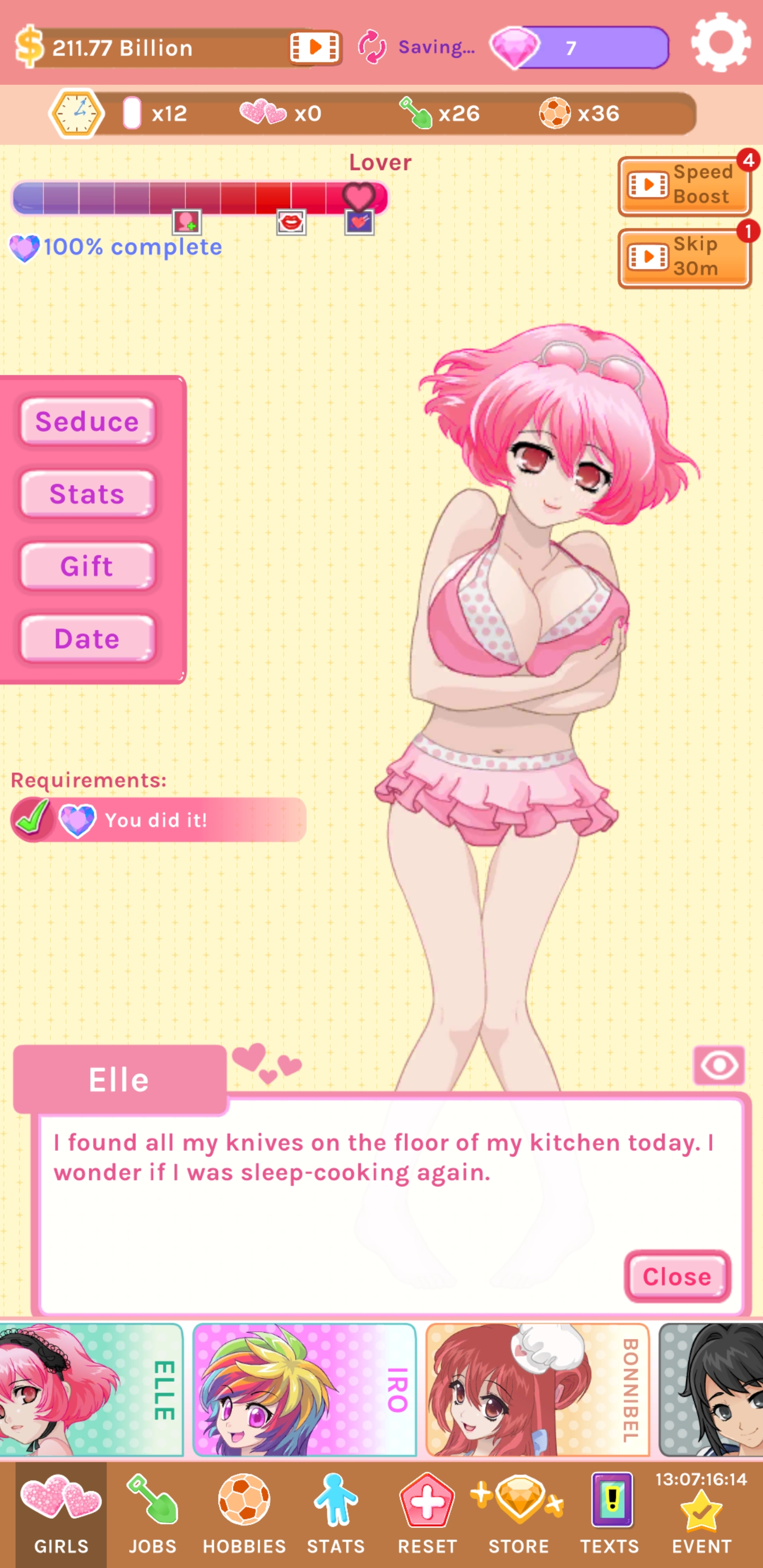763x1568 pixels.
Task: Activate the Speed Boost button
Action: pos(684,185)
